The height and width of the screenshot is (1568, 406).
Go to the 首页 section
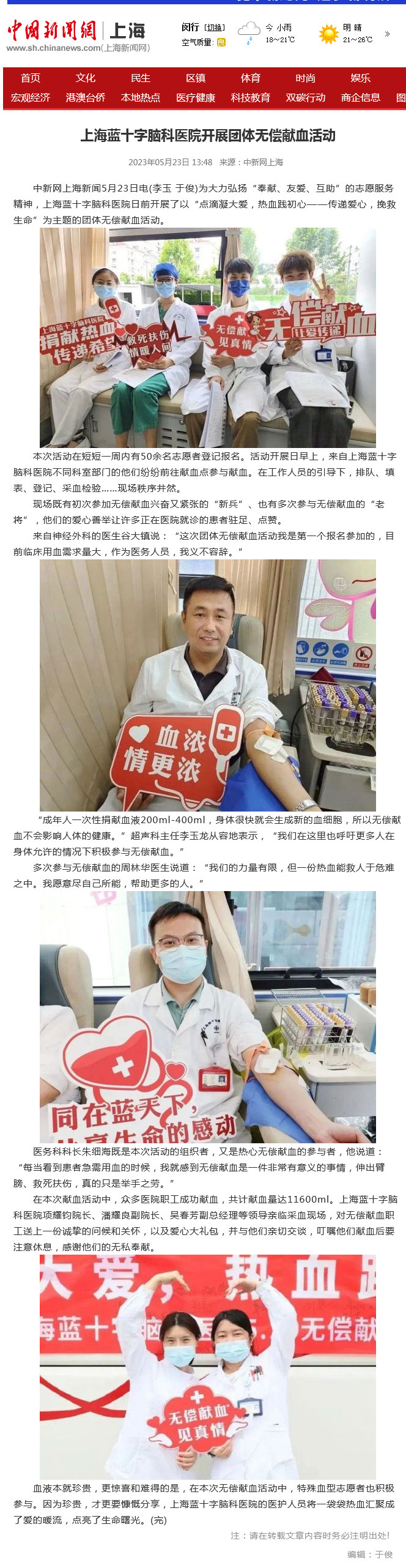click(x=31, y=78)
